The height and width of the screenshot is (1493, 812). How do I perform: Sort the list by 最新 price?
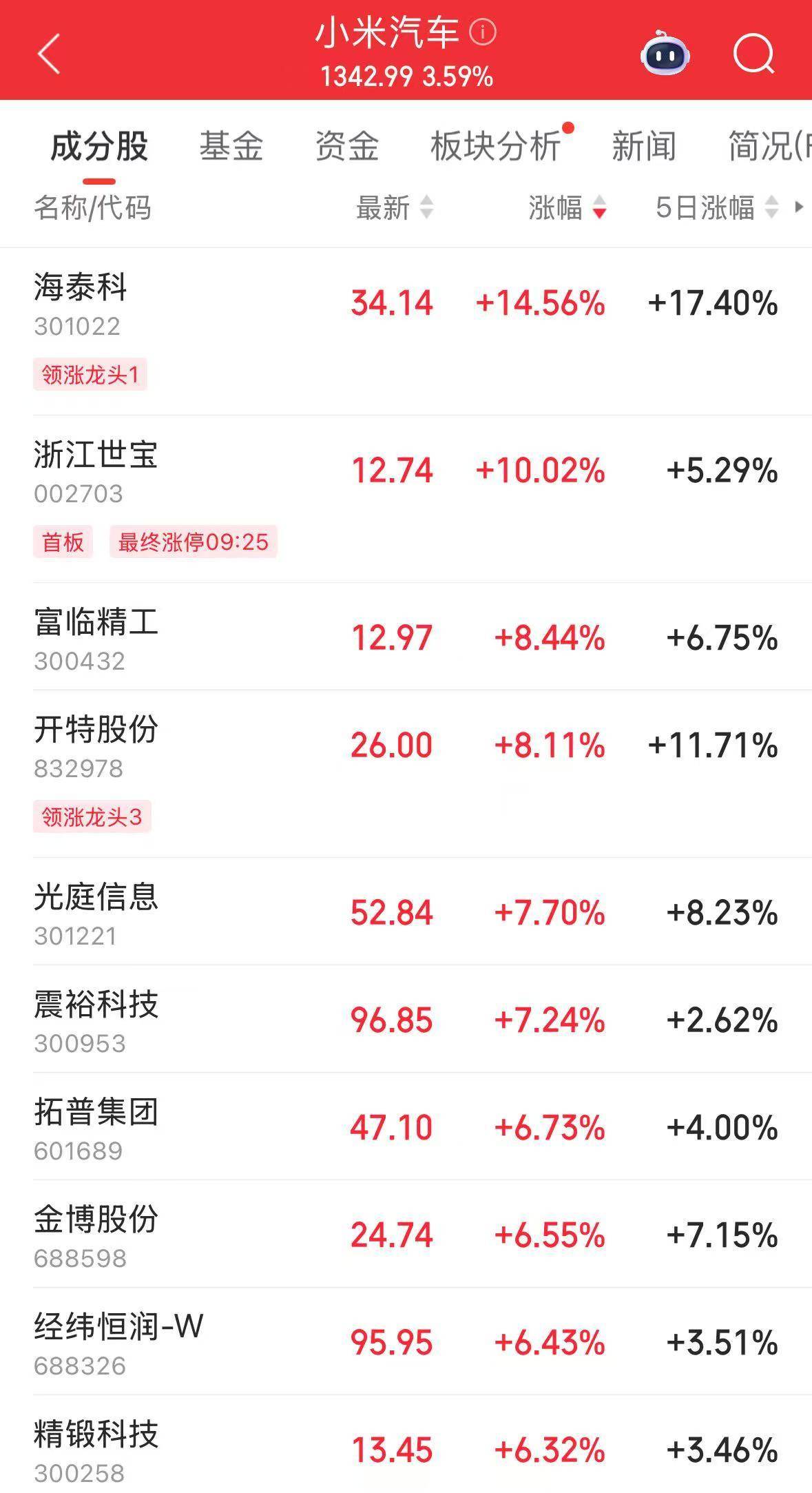tap(394, 207)
